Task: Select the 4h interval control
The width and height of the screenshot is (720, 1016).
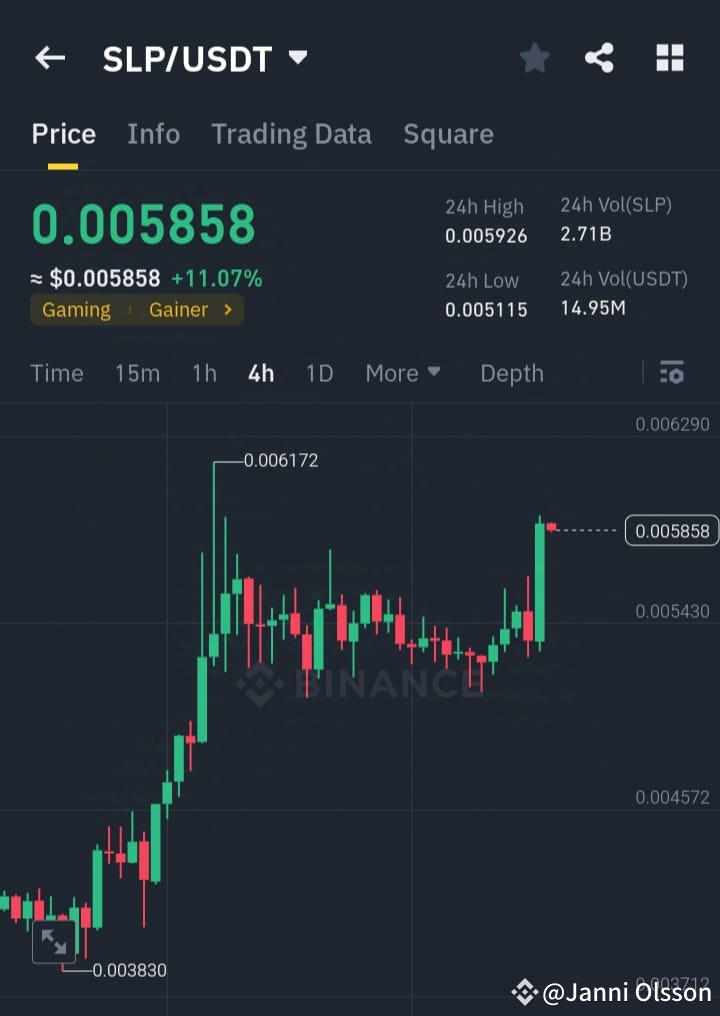Action: click(260, 373)
